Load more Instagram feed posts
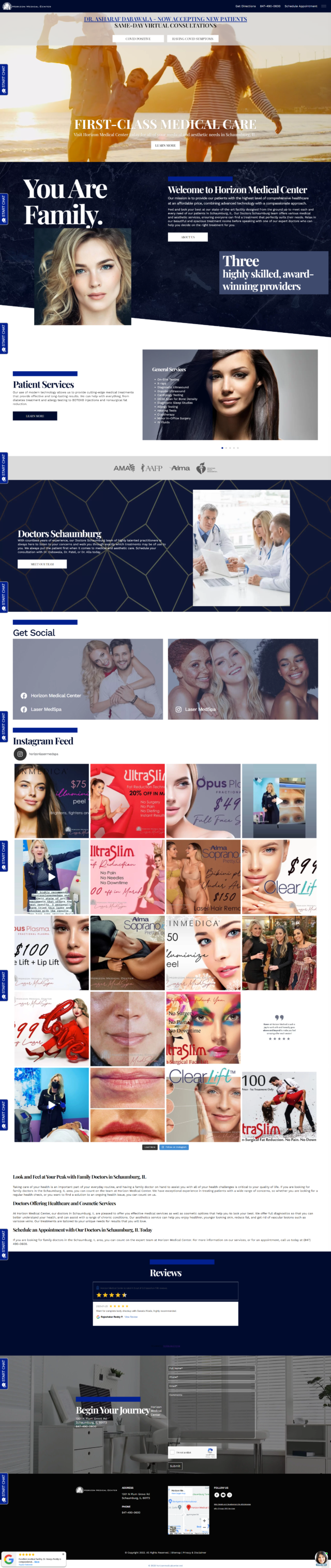The height and width of the screenshot is (1568, 331). [149, 1147]
